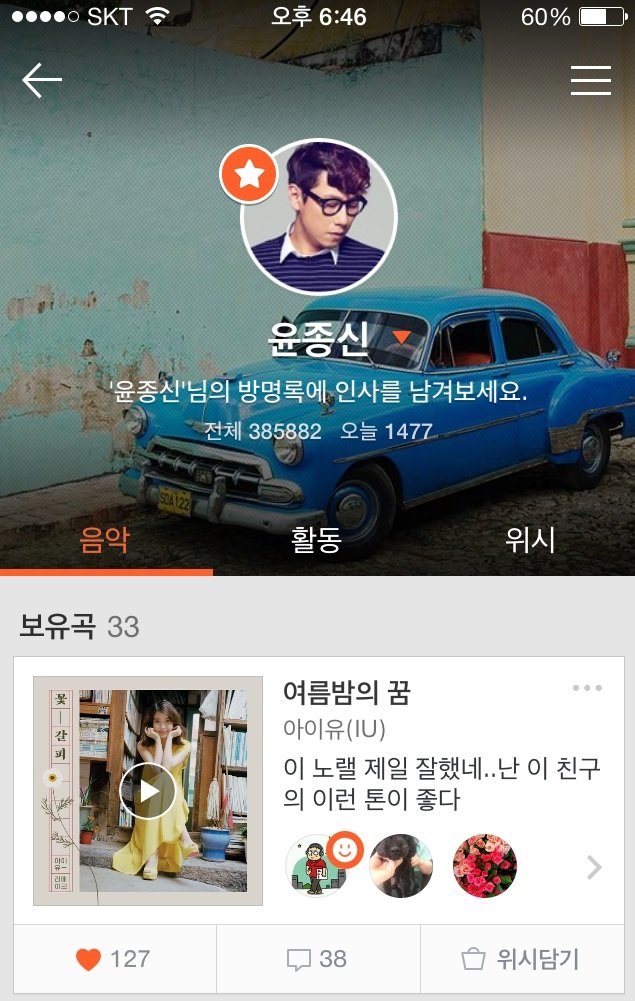Open the 38 comments
Viewport: 635px width, 1001px height.
click(x=318, y=959)
